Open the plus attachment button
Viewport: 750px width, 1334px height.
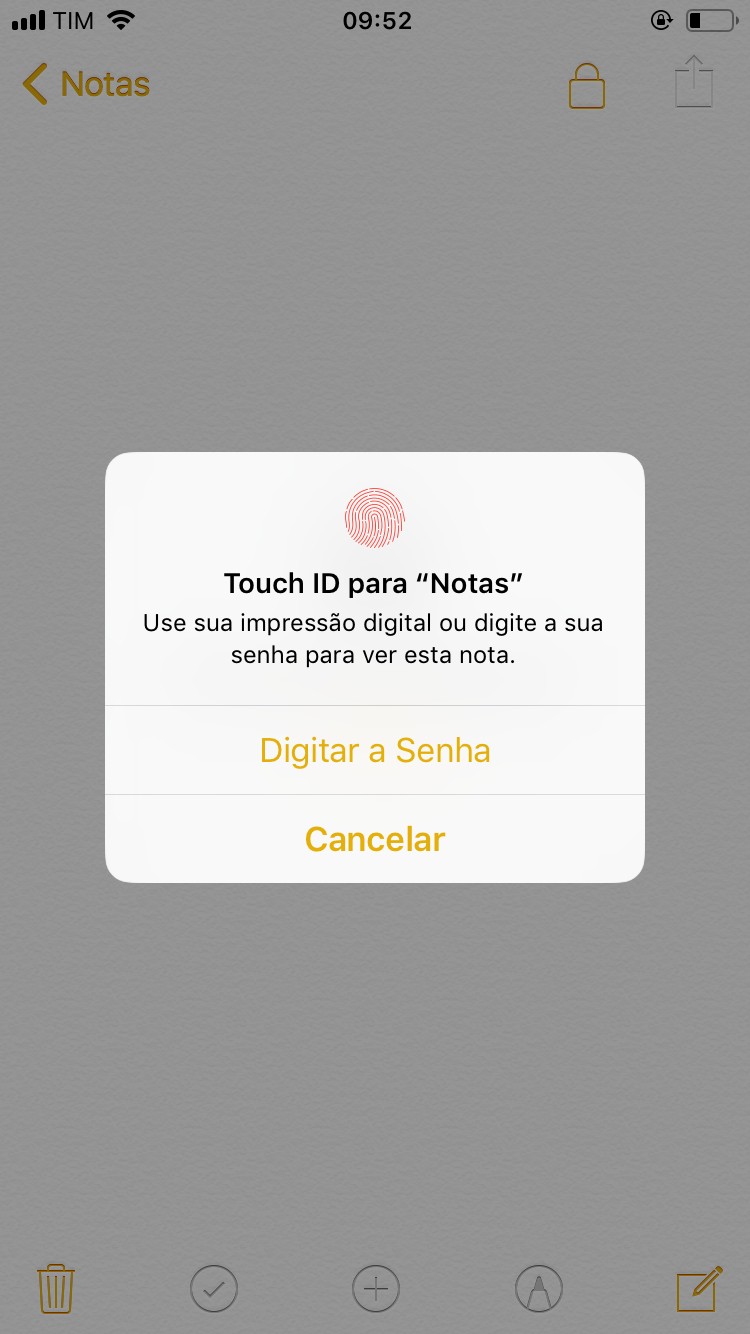click(x=376, y=1288)
